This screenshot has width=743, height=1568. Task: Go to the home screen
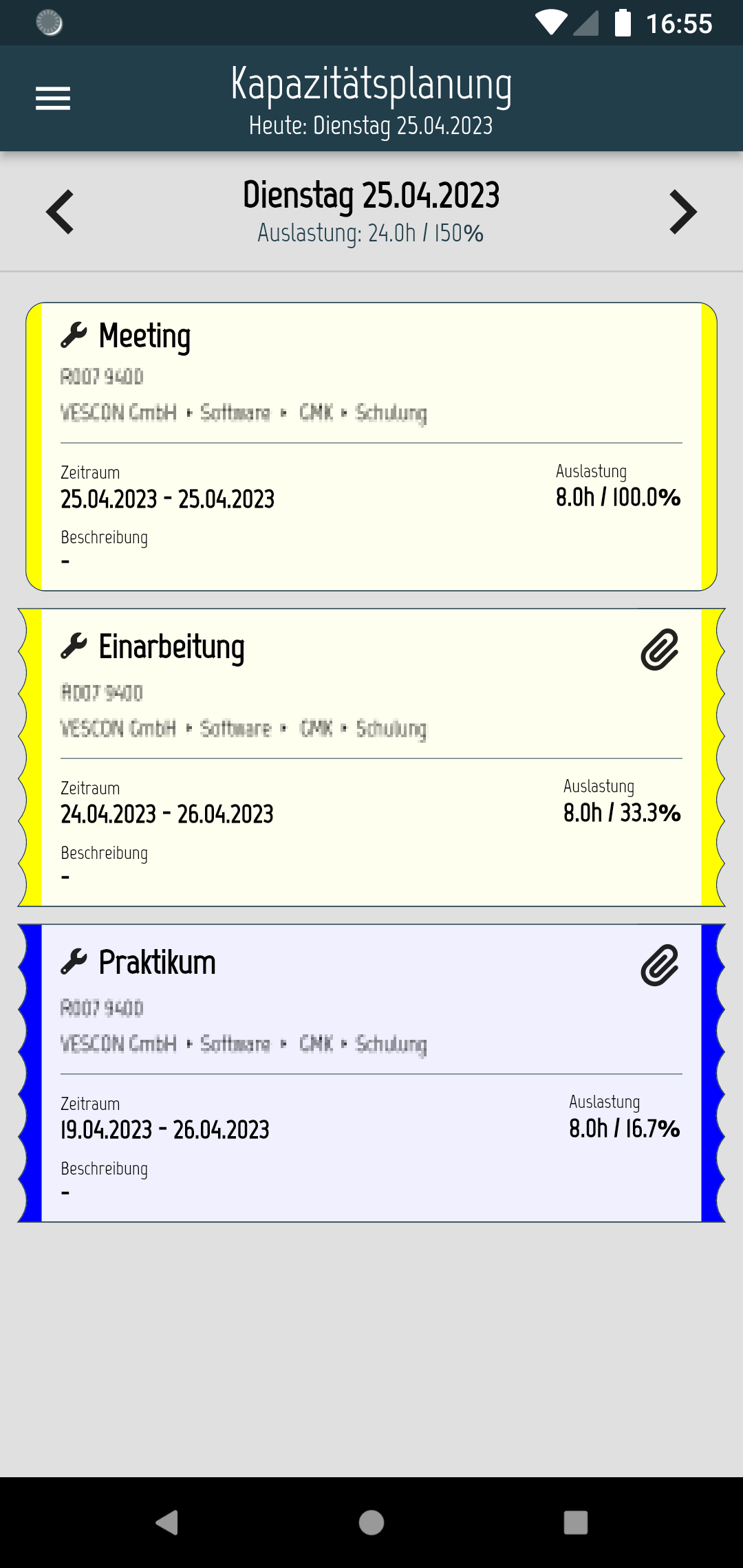tap(371, 1522)
